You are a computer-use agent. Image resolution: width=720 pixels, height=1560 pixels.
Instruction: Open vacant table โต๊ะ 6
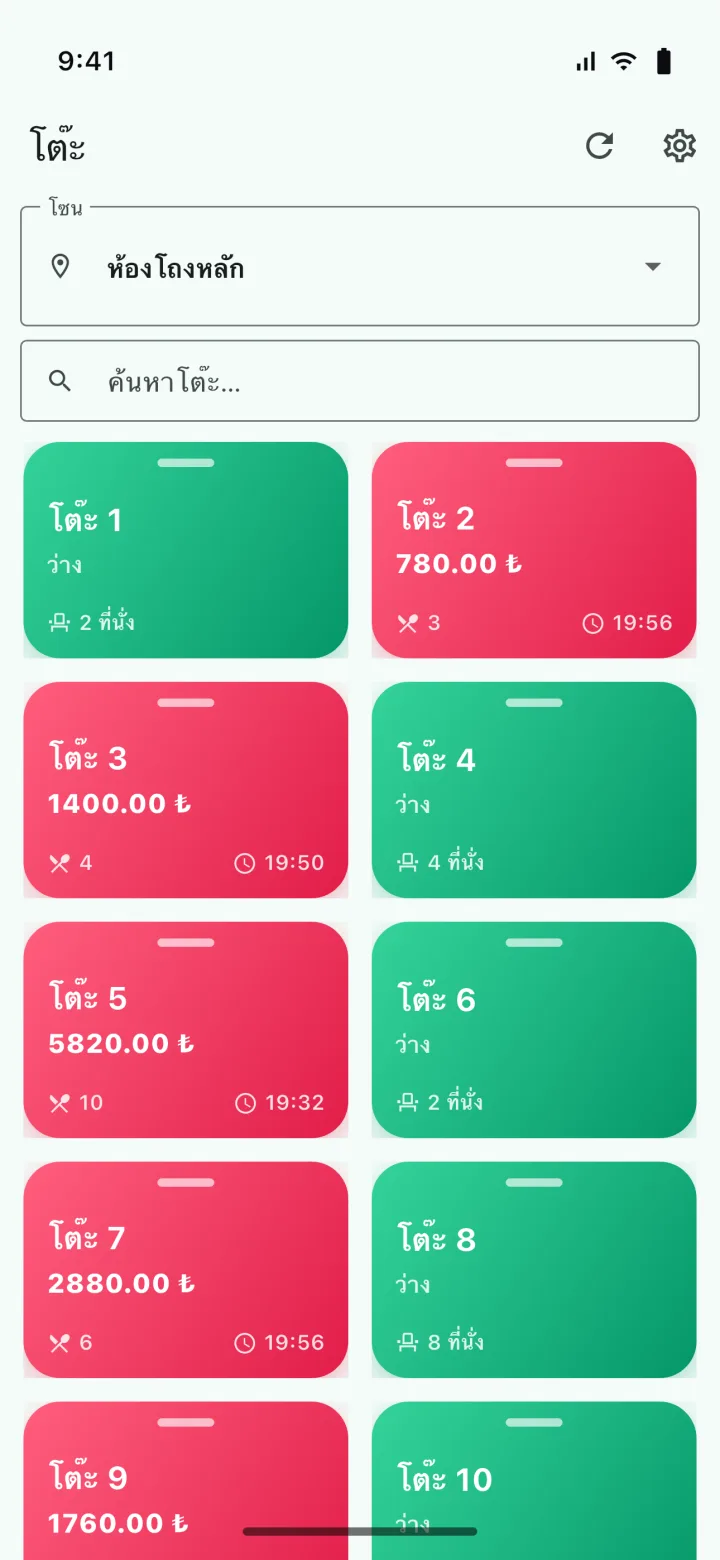(534, 1030)
